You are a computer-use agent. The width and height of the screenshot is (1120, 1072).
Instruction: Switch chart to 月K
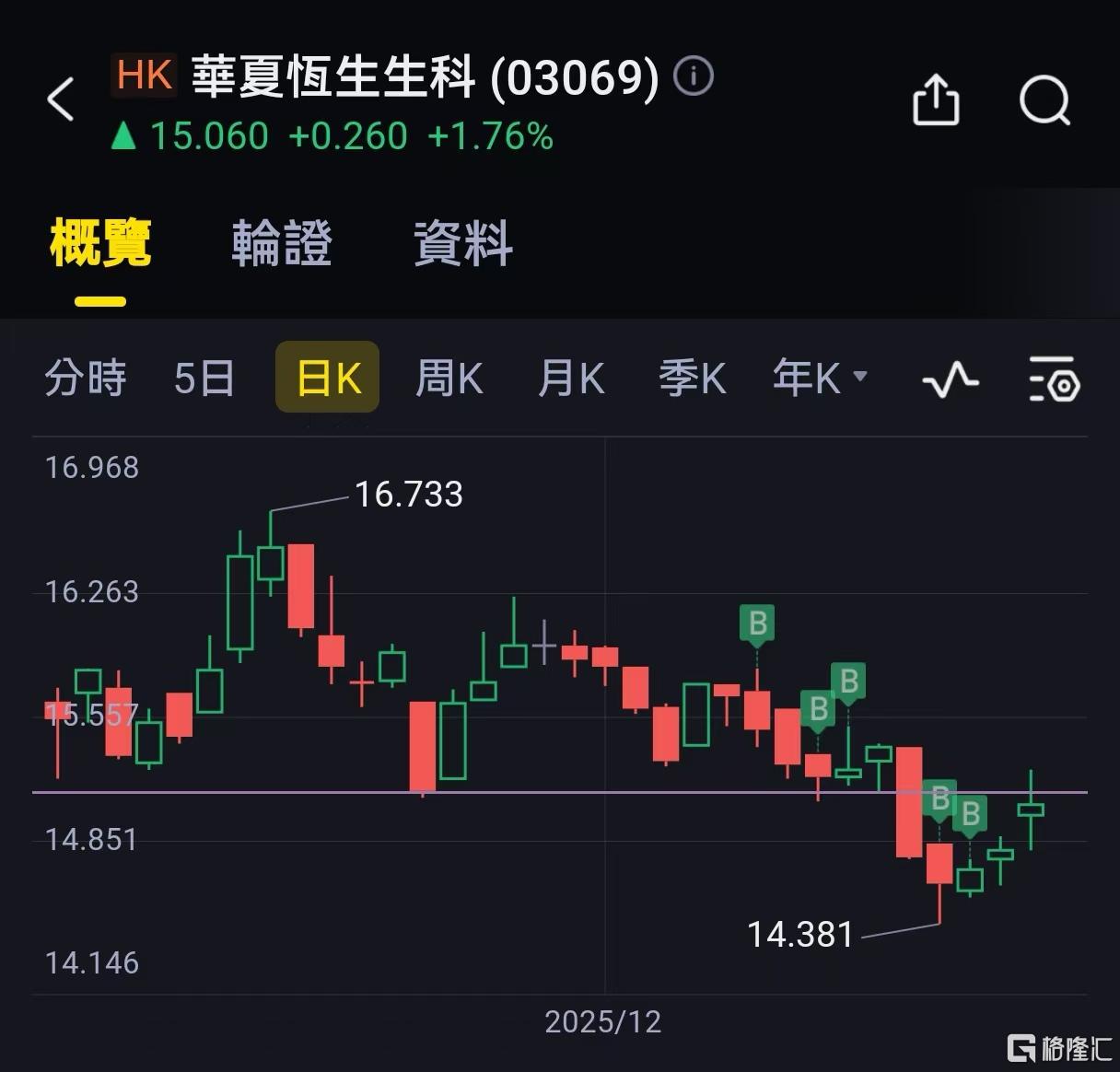571,378
